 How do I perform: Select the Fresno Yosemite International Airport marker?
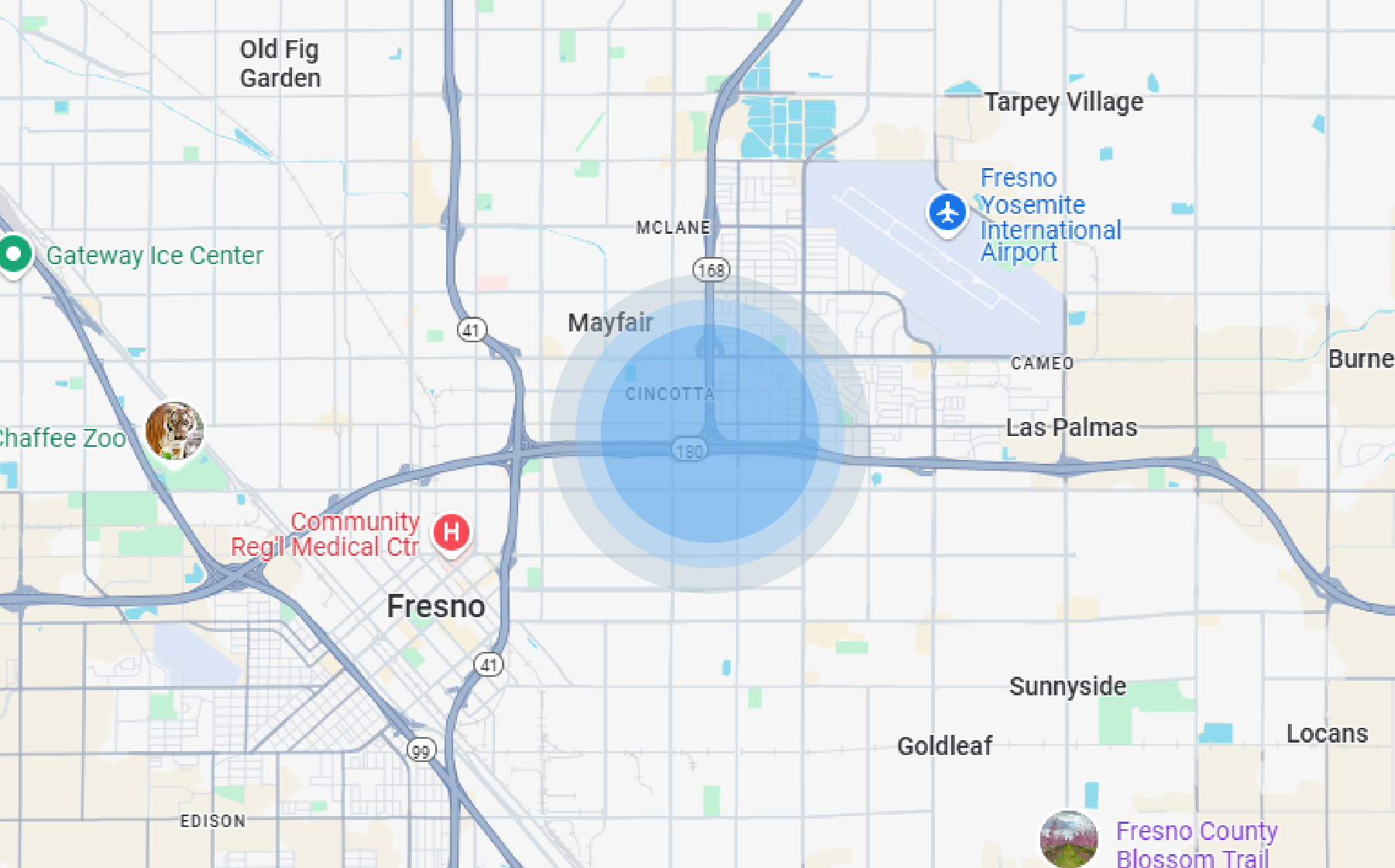(x=947, y=212)
